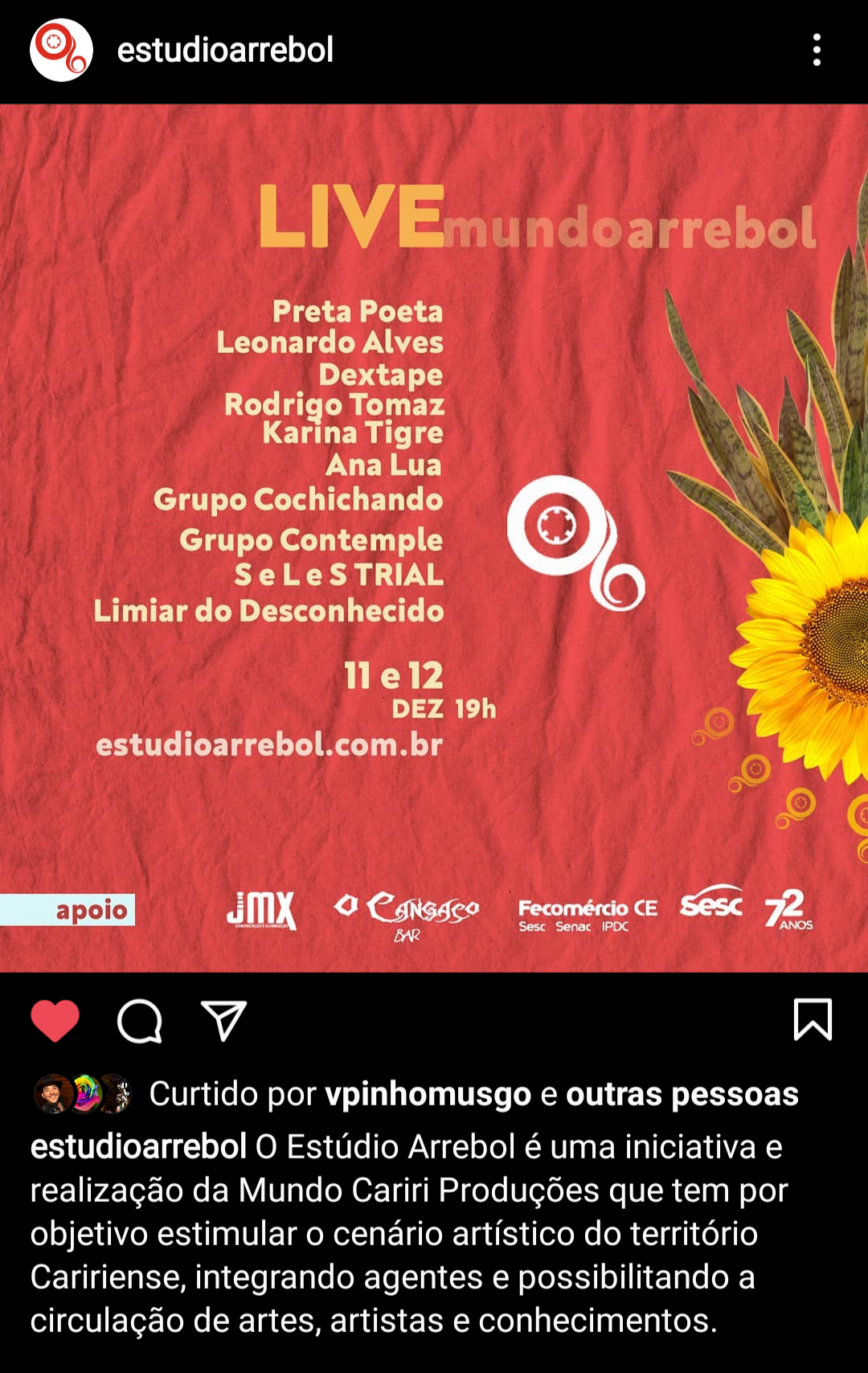Open the LIVE mundoarrebol post image

(x=434, y=537)
